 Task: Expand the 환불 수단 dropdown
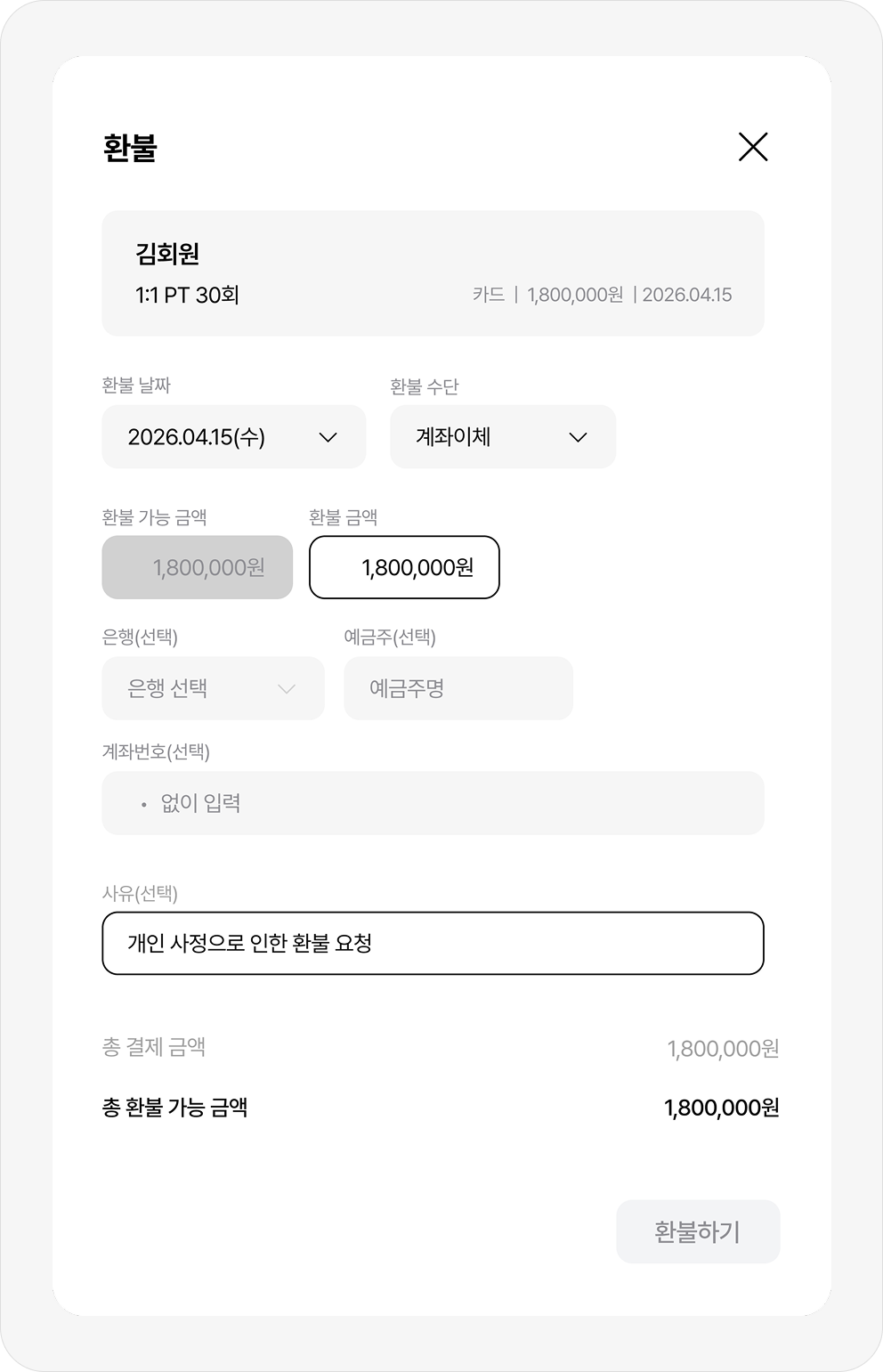[502, 437]
